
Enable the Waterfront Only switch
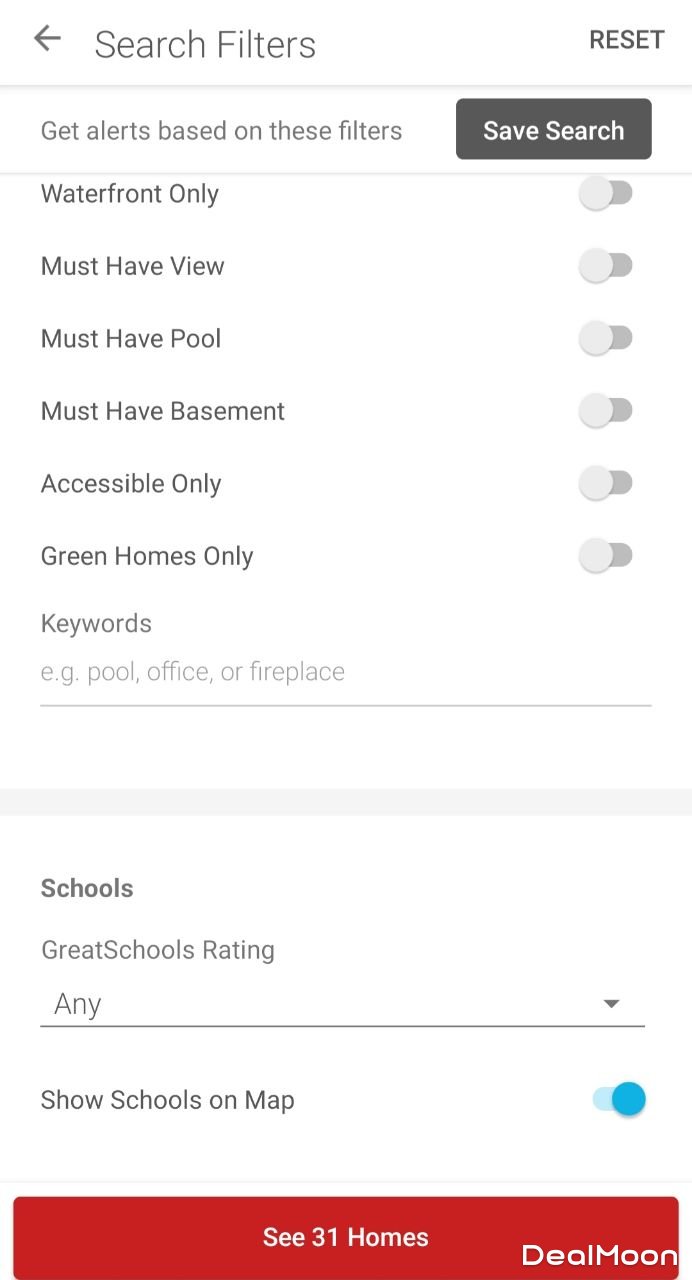[x=606, y=194]
